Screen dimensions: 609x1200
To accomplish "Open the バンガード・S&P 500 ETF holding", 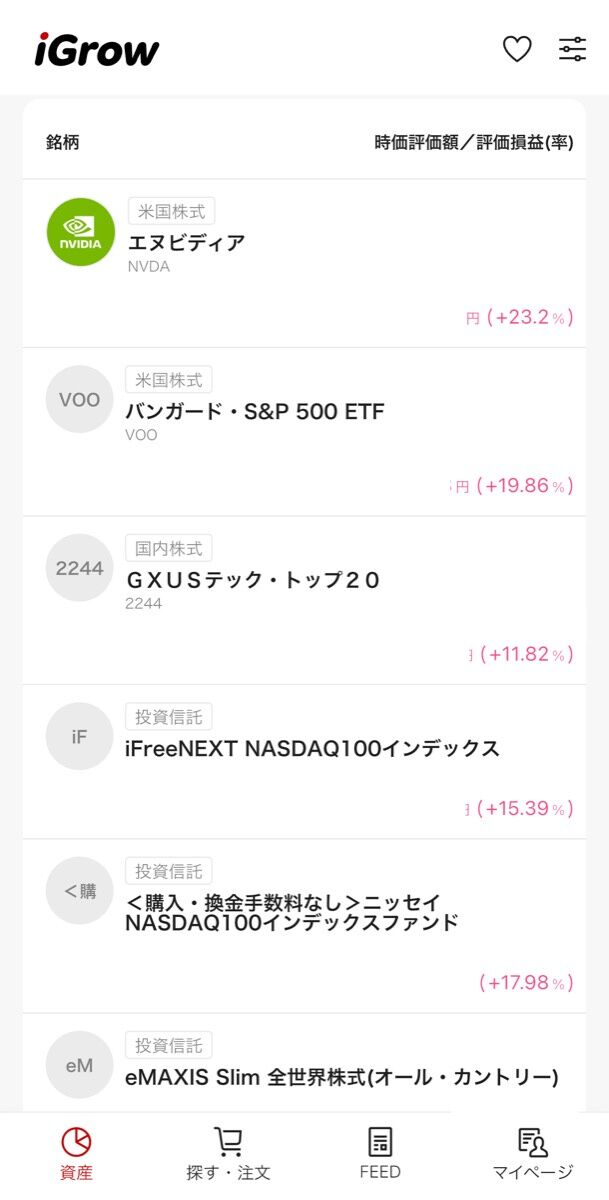I will coord(255,411).
